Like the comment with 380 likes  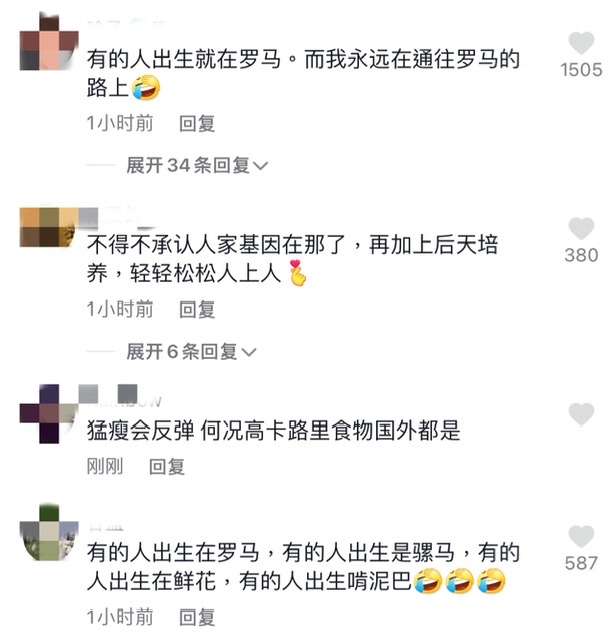[x=581, y=229]
